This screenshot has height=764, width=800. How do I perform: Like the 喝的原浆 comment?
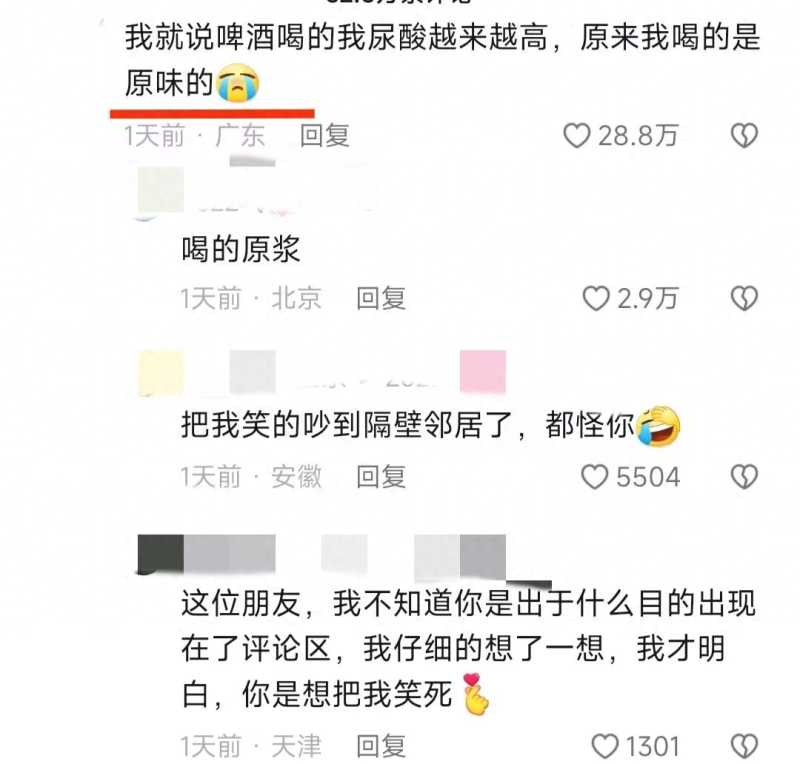point(595,297)
